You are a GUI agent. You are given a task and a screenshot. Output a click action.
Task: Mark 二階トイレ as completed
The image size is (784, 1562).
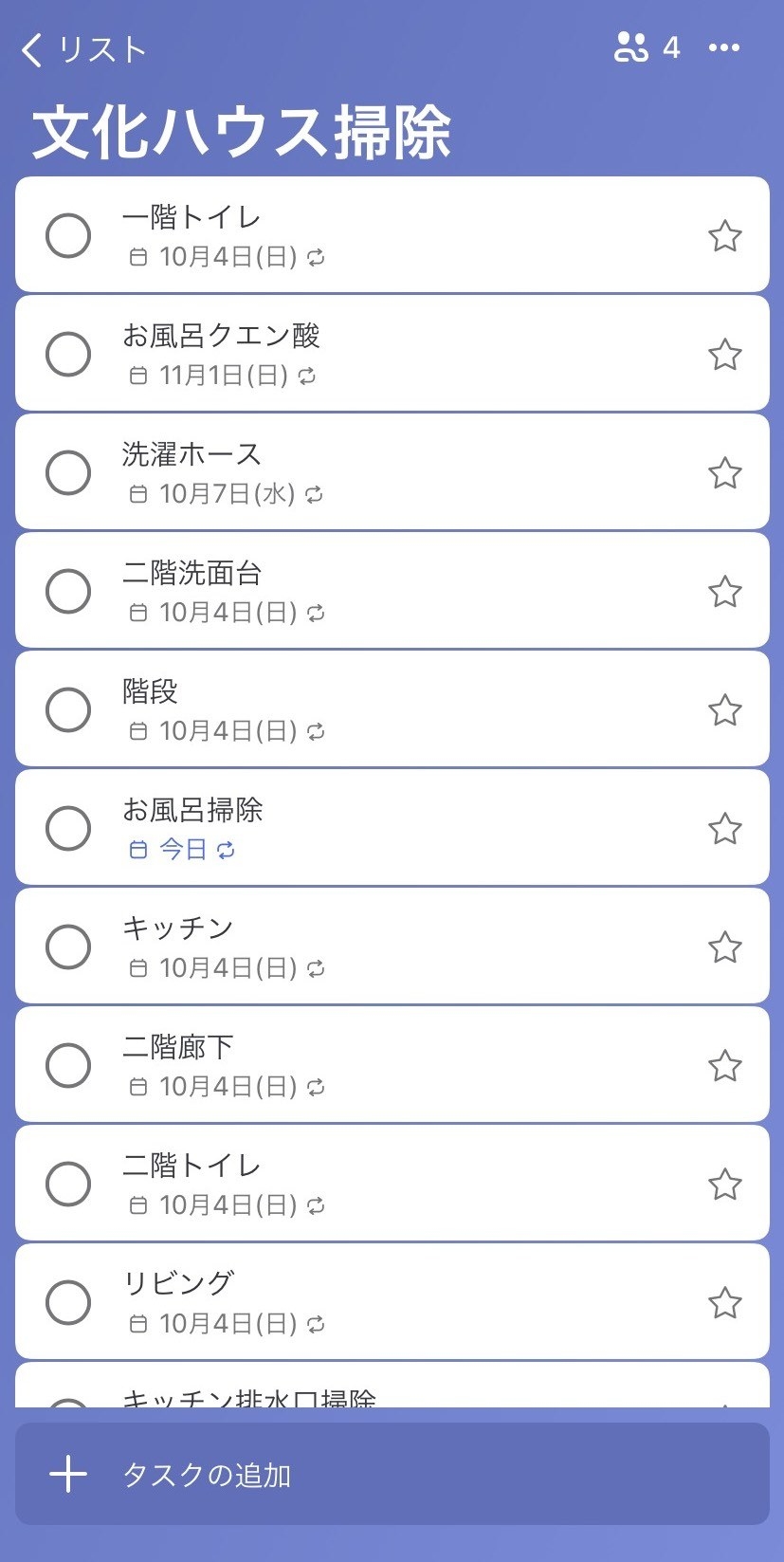(68, 1184)
